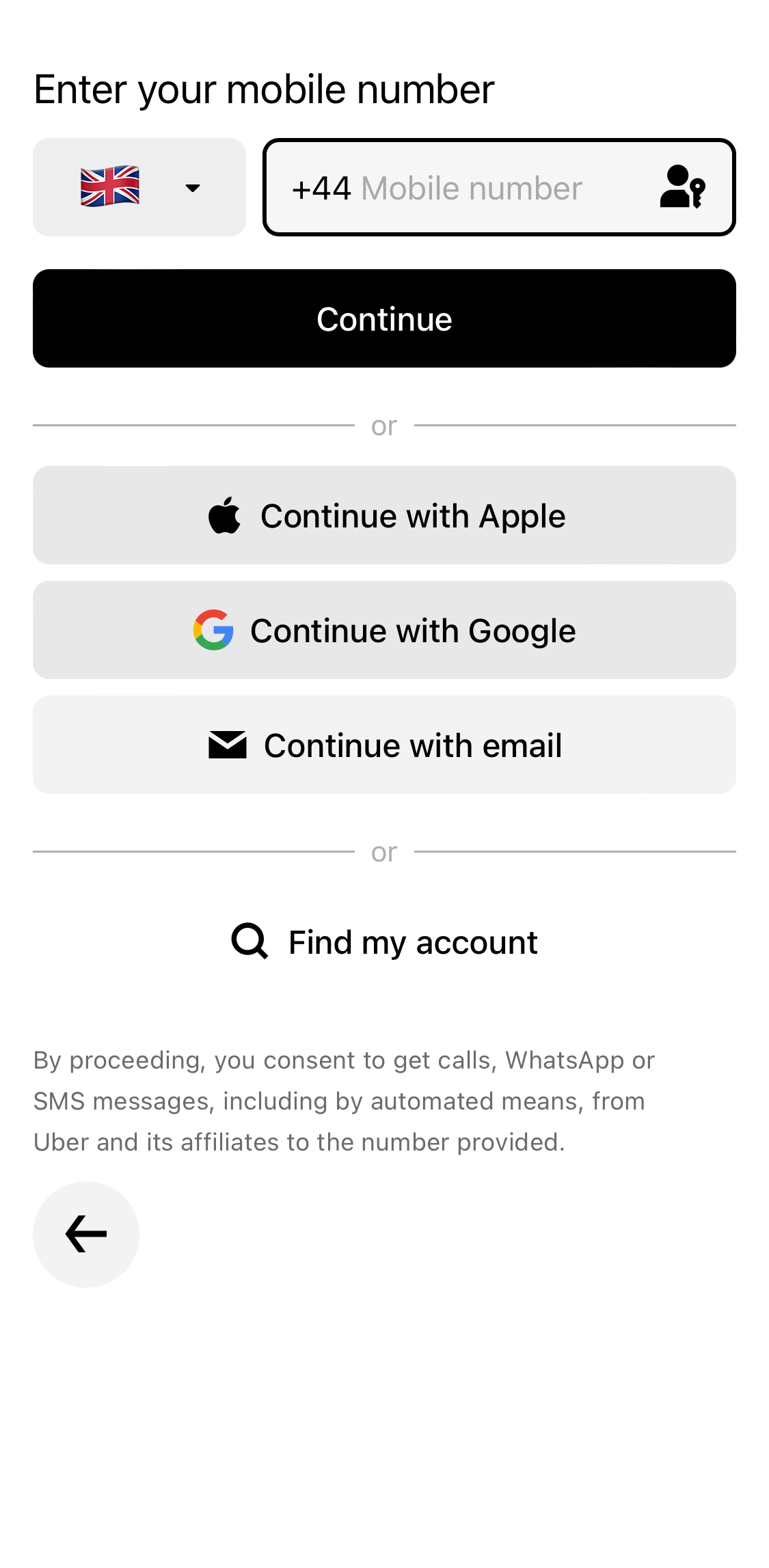769x1568 pixels.
Task: Click the person-with-key icon in number field
Action: click(x=683, y=187)
